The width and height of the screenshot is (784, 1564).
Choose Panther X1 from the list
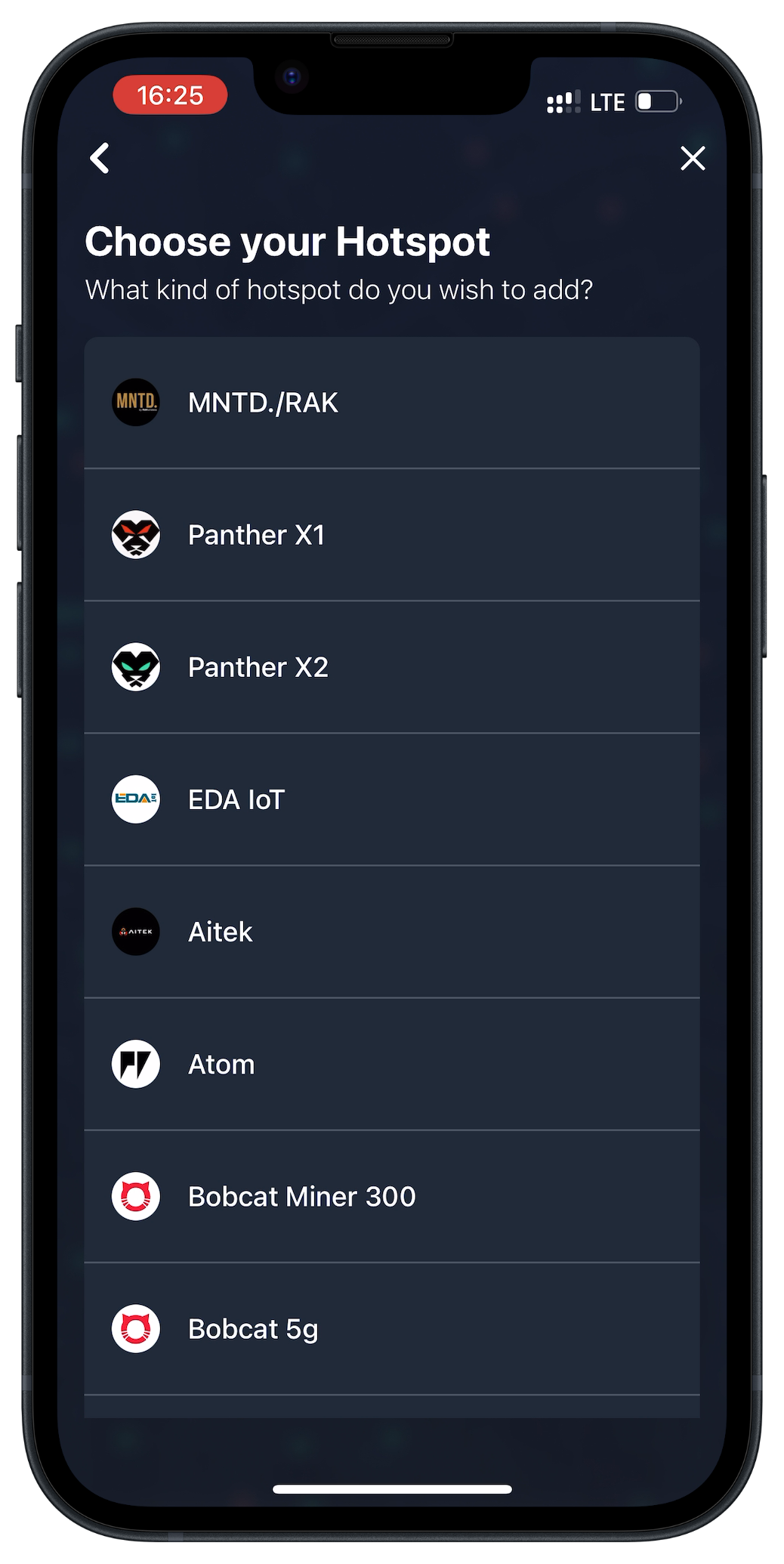tap(391, 535)
